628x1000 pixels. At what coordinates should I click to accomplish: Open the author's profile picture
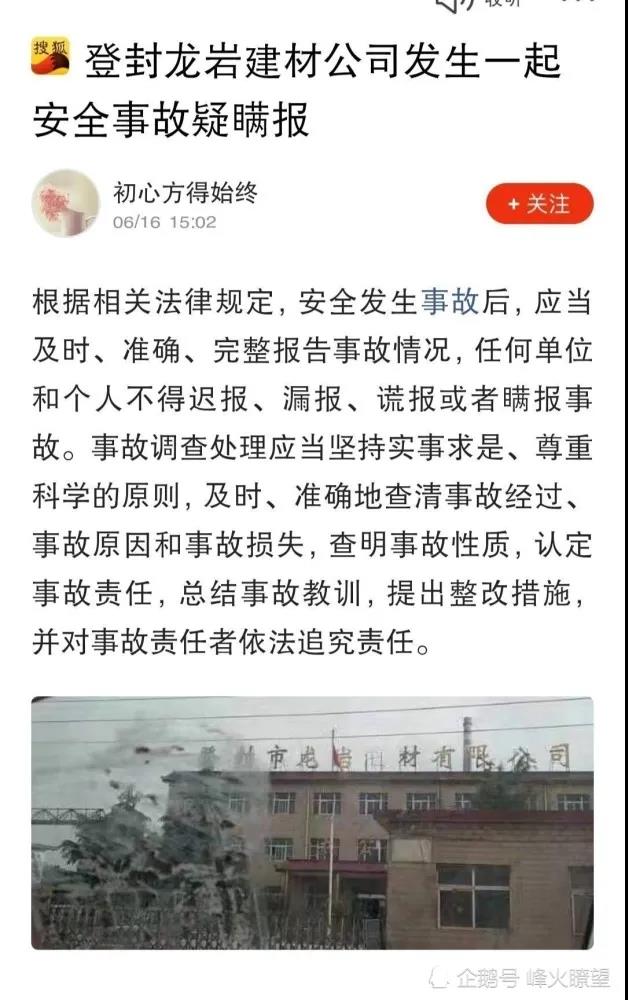66,204
